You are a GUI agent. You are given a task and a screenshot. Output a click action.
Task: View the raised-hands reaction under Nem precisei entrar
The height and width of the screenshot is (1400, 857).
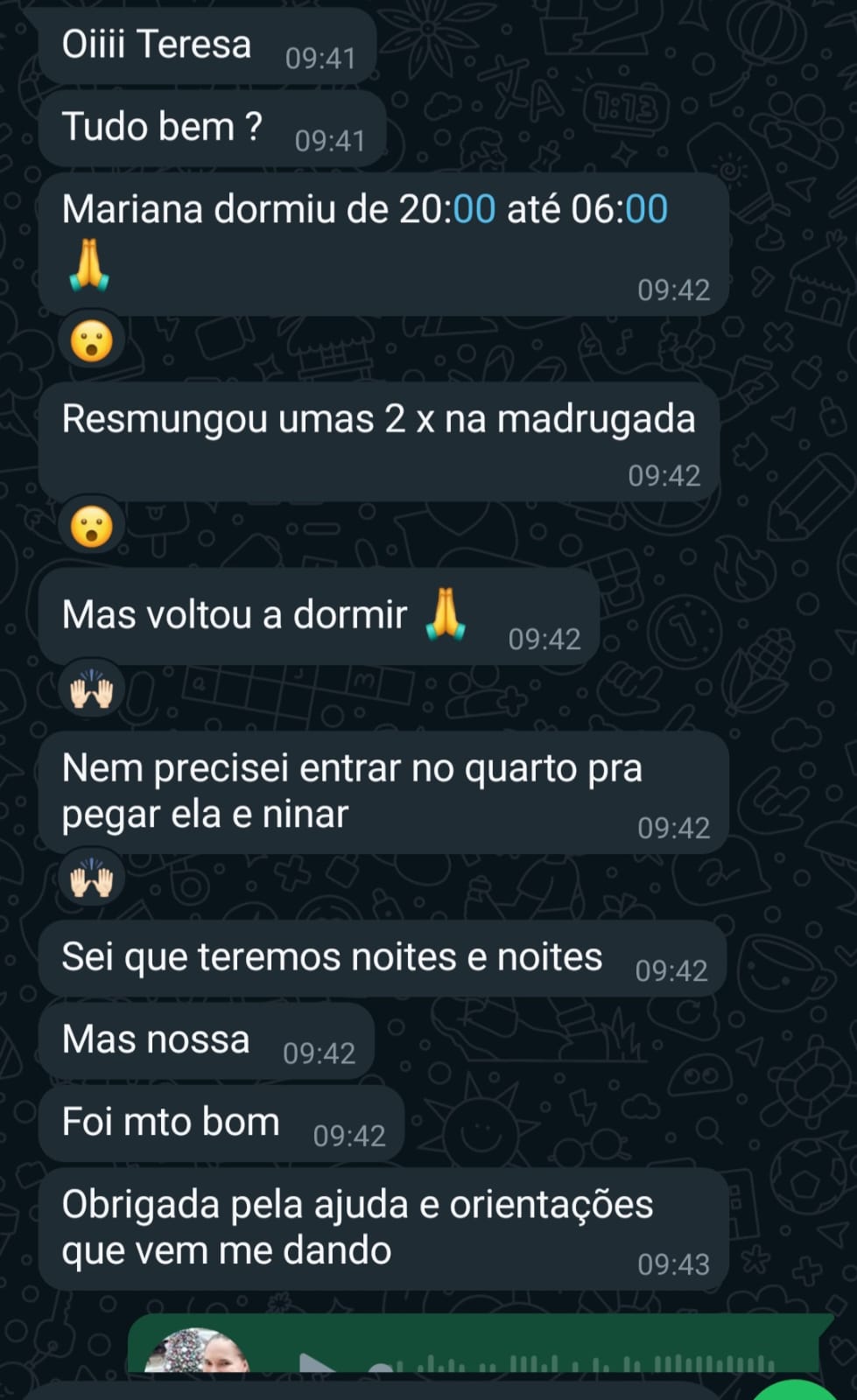click(92, 878)
